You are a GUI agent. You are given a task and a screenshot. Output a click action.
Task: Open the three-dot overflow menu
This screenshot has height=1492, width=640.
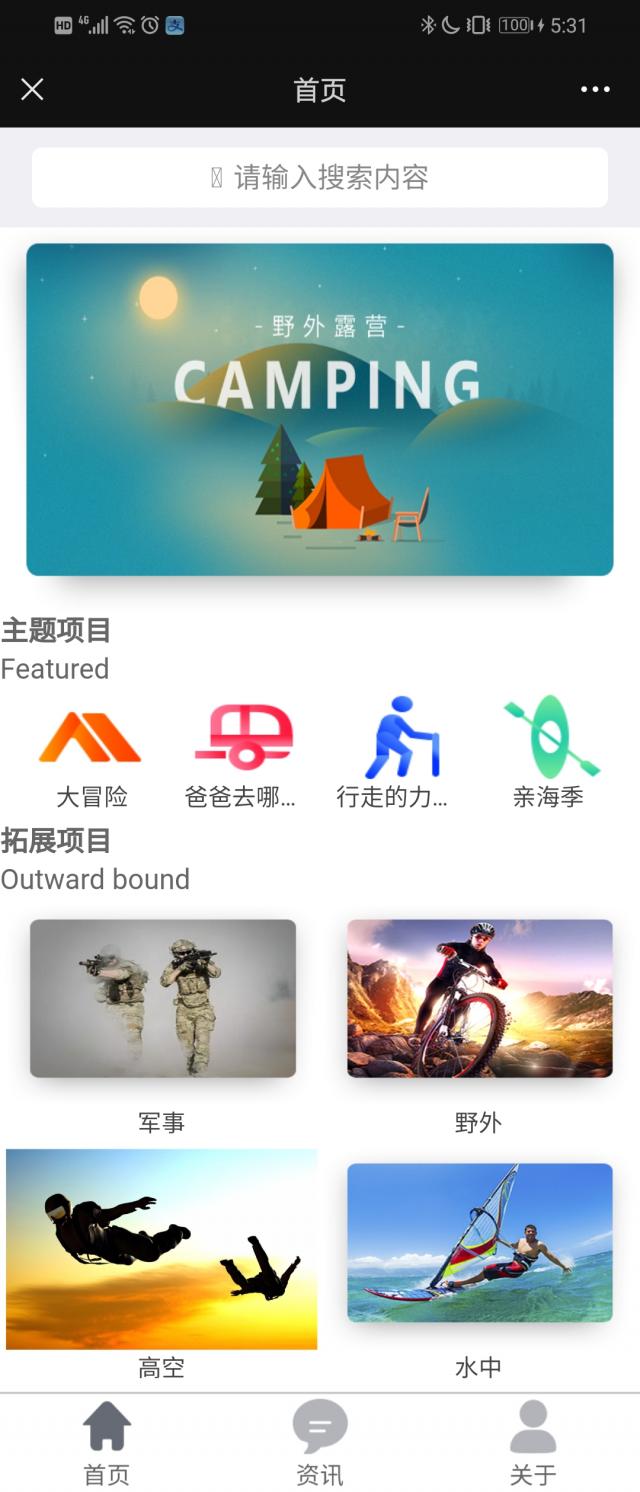coord(595,90)
